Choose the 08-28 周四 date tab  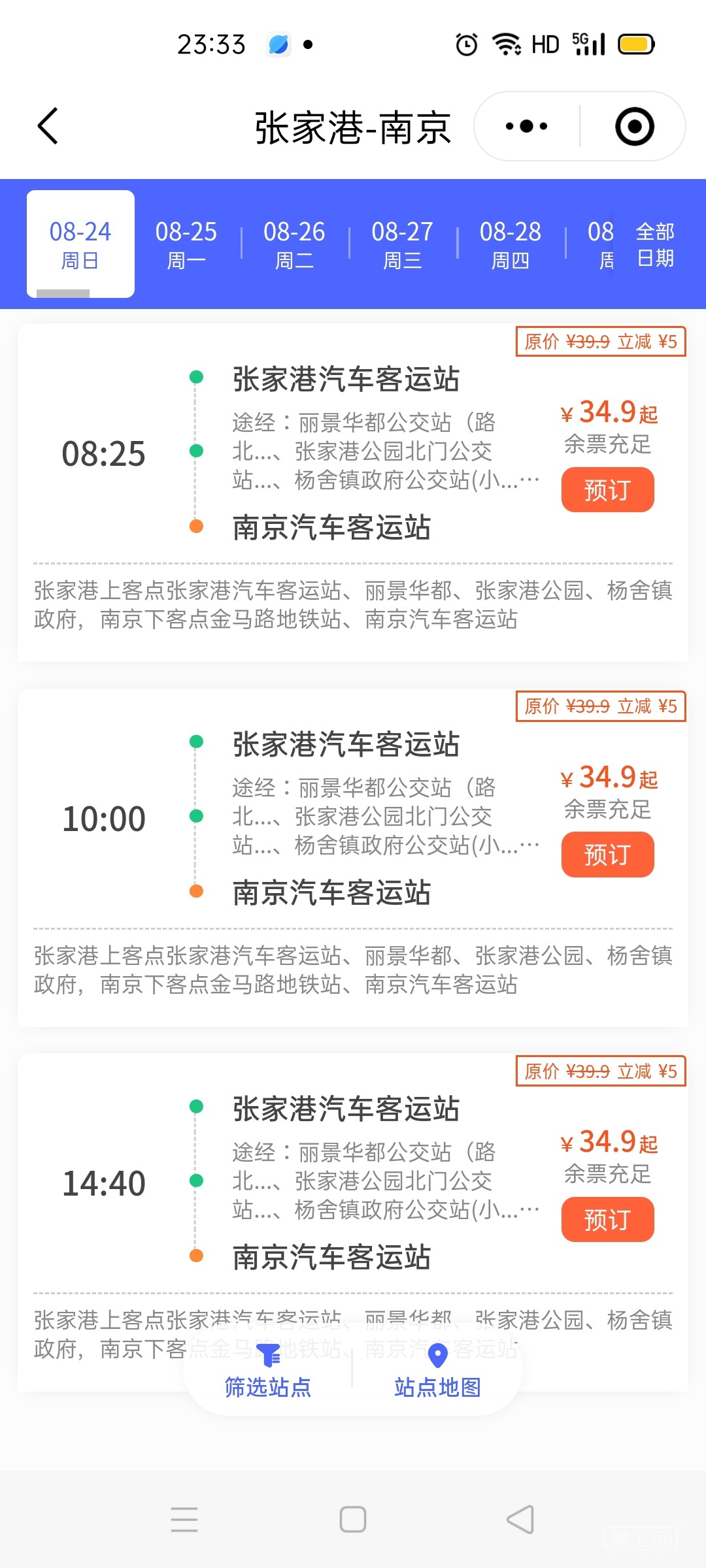point(511,244)
